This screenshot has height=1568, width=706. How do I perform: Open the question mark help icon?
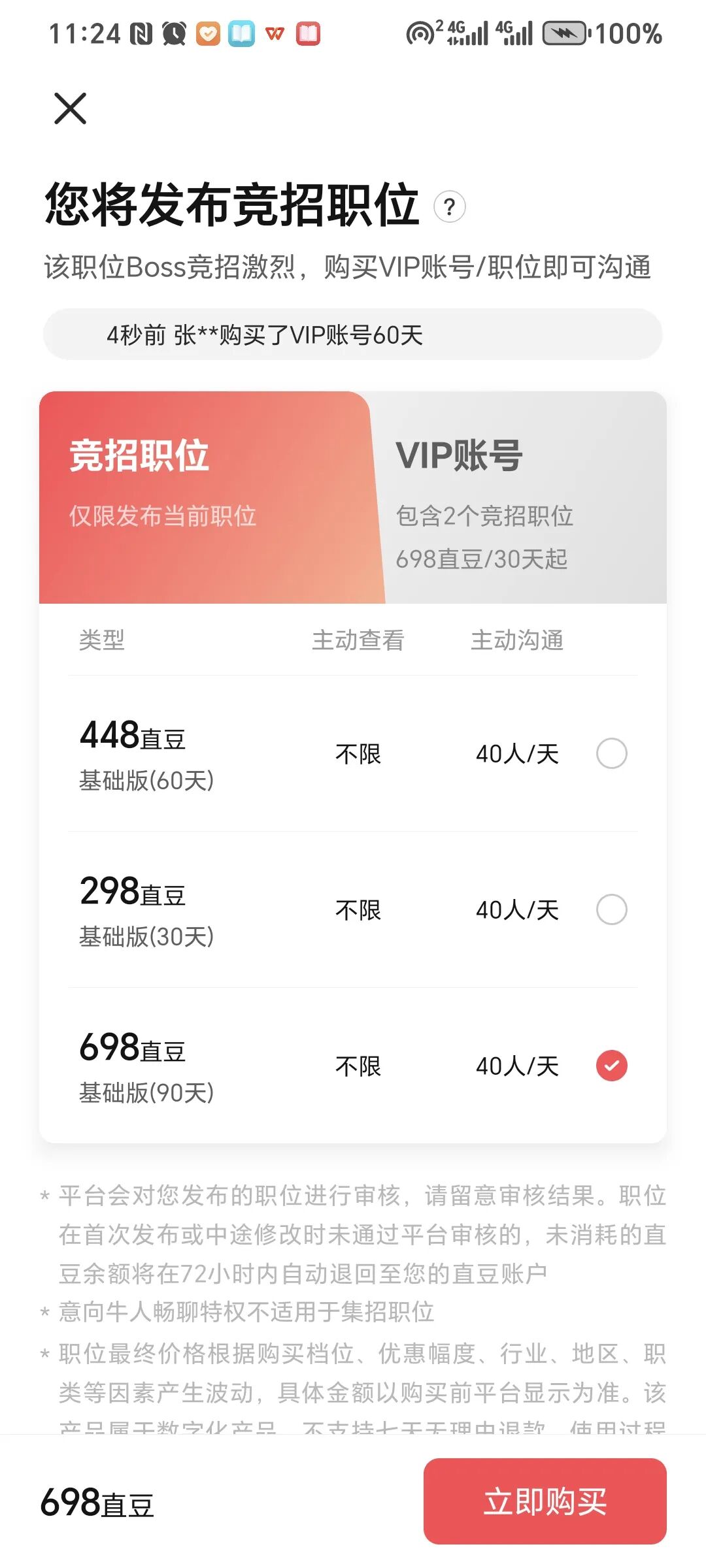click(449, 207)
